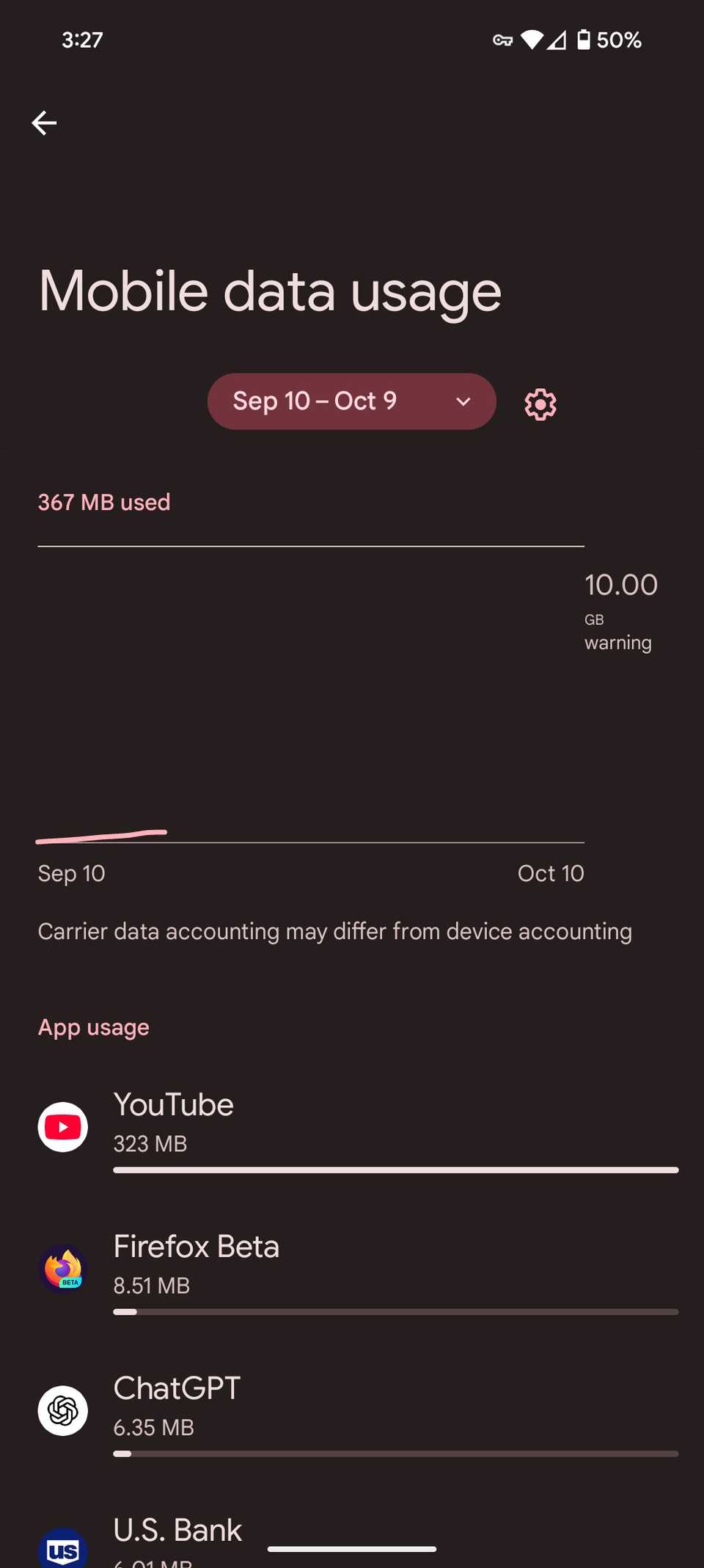Open data usage settings gear

pos(540,404)
